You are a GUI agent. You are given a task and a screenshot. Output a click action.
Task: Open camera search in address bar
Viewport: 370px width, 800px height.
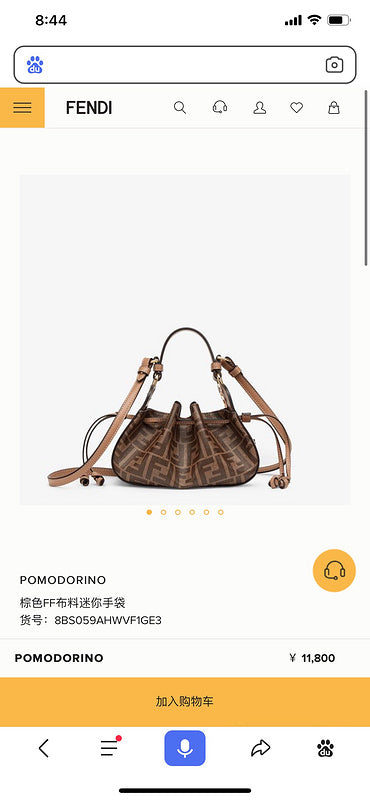pos(334,65)
